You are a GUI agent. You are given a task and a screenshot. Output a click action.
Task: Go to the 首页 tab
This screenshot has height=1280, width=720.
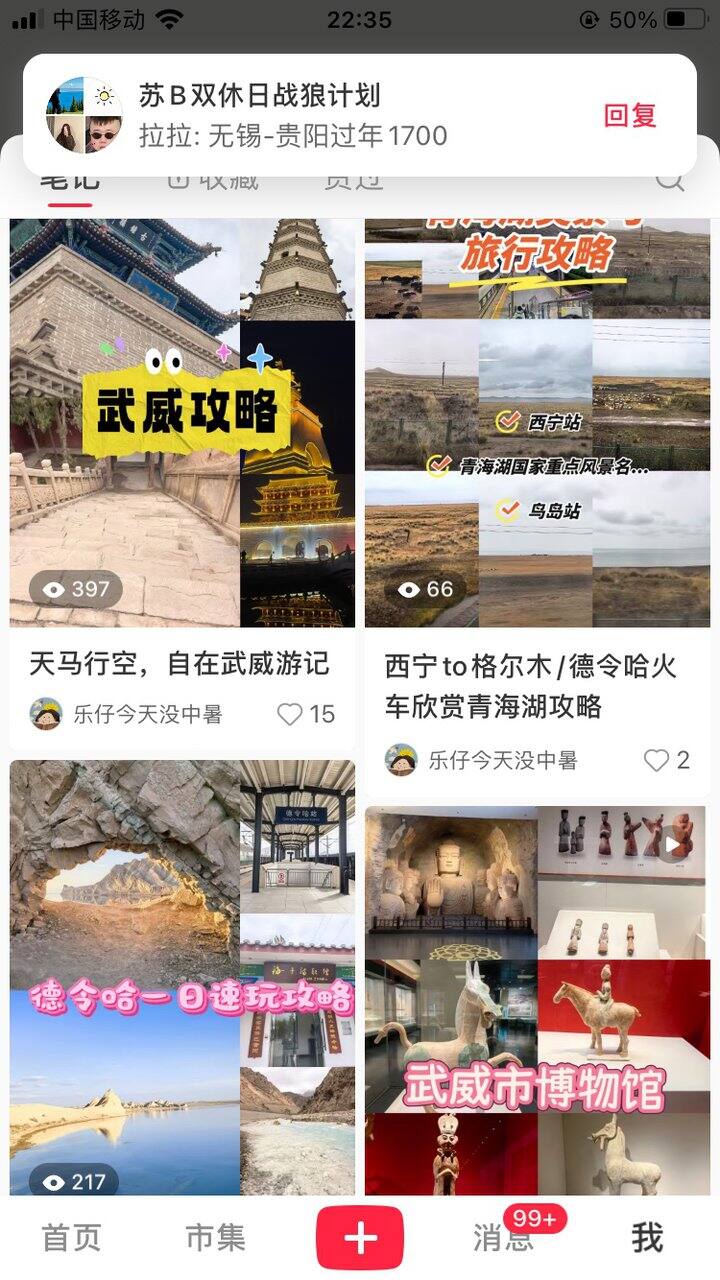(71, 1238)
